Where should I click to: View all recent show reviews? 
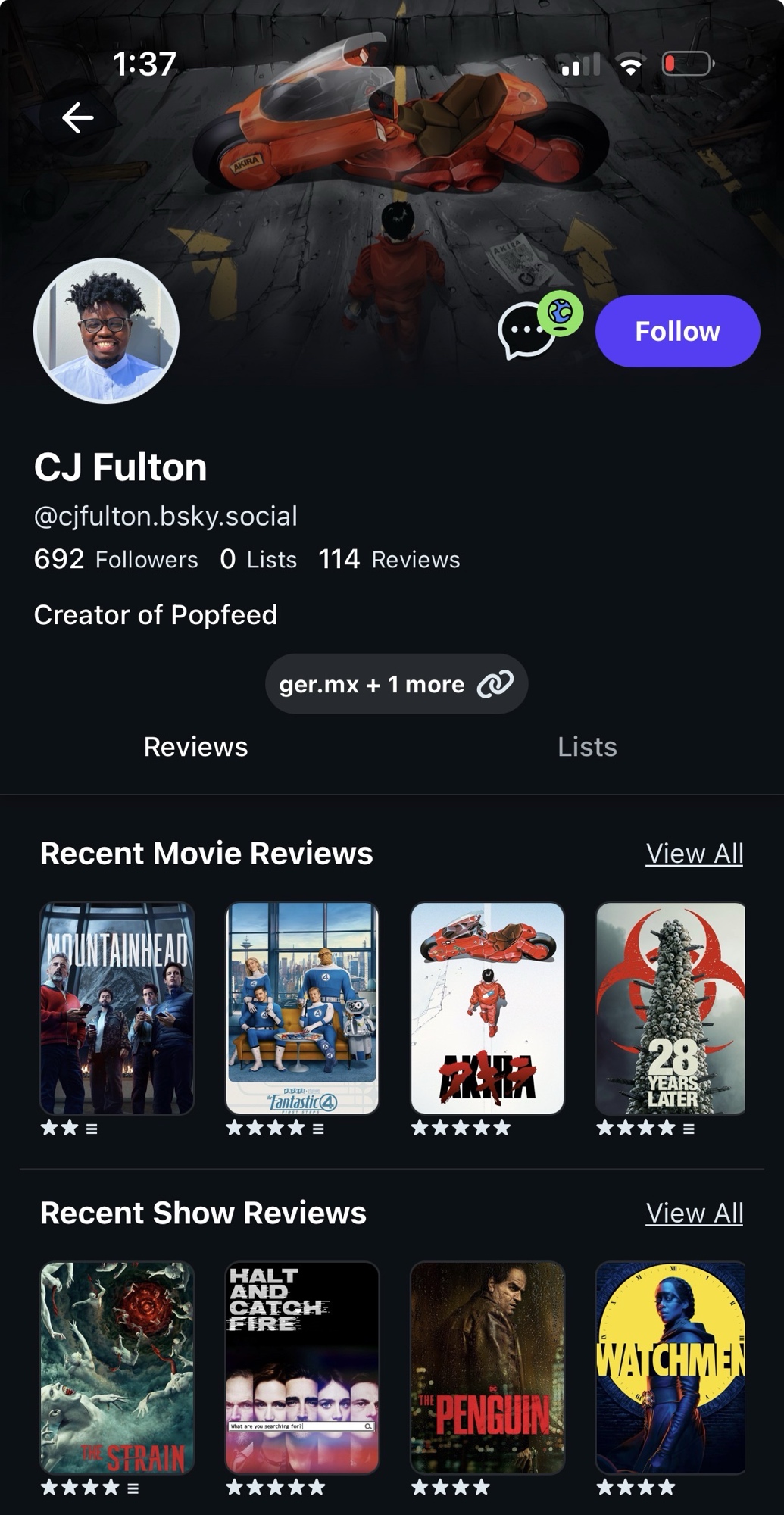click(694, 1213)
